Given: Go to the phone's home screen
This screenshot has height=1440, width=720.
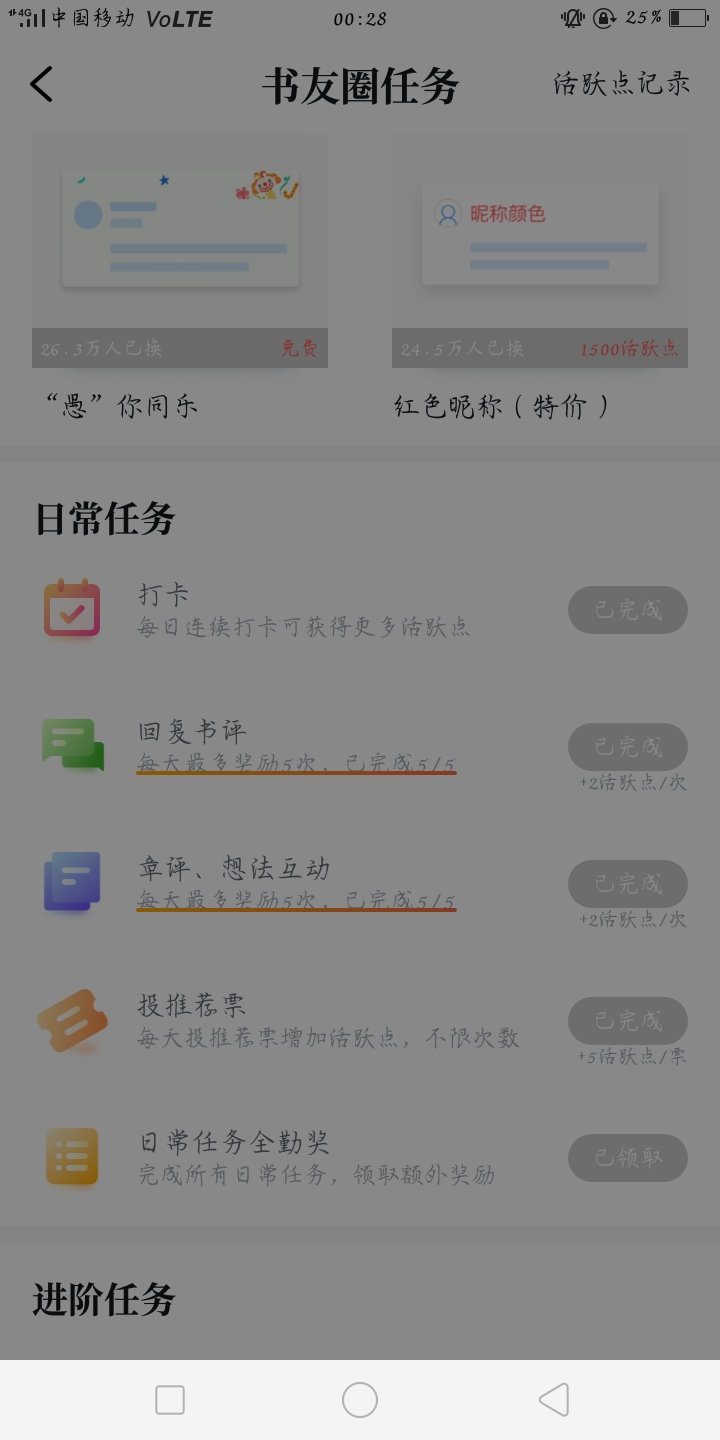Looking at the screenshot, I should click(360, 1400).
